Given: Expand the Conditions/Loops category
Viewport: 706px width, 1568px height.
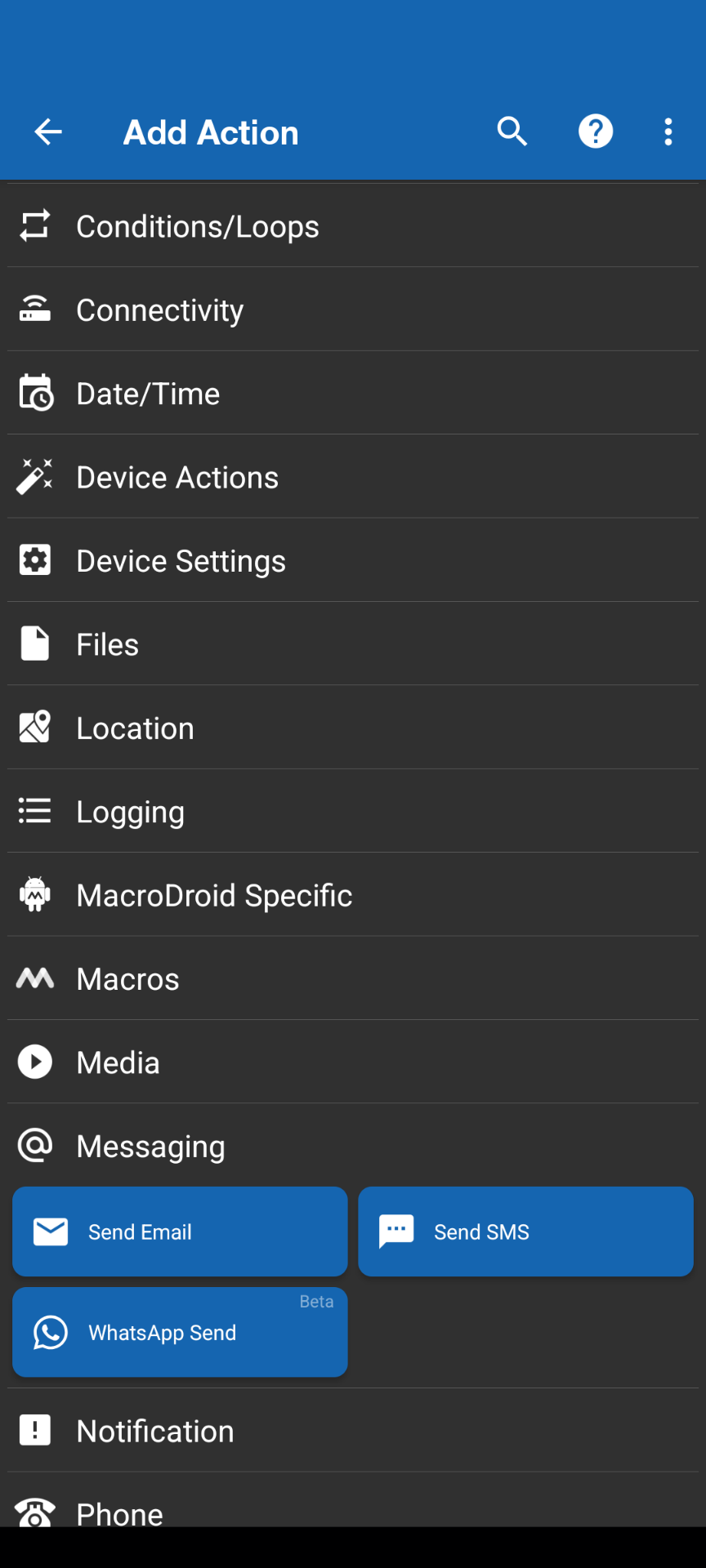Looking at the screenshot, I should coord(197,226).
